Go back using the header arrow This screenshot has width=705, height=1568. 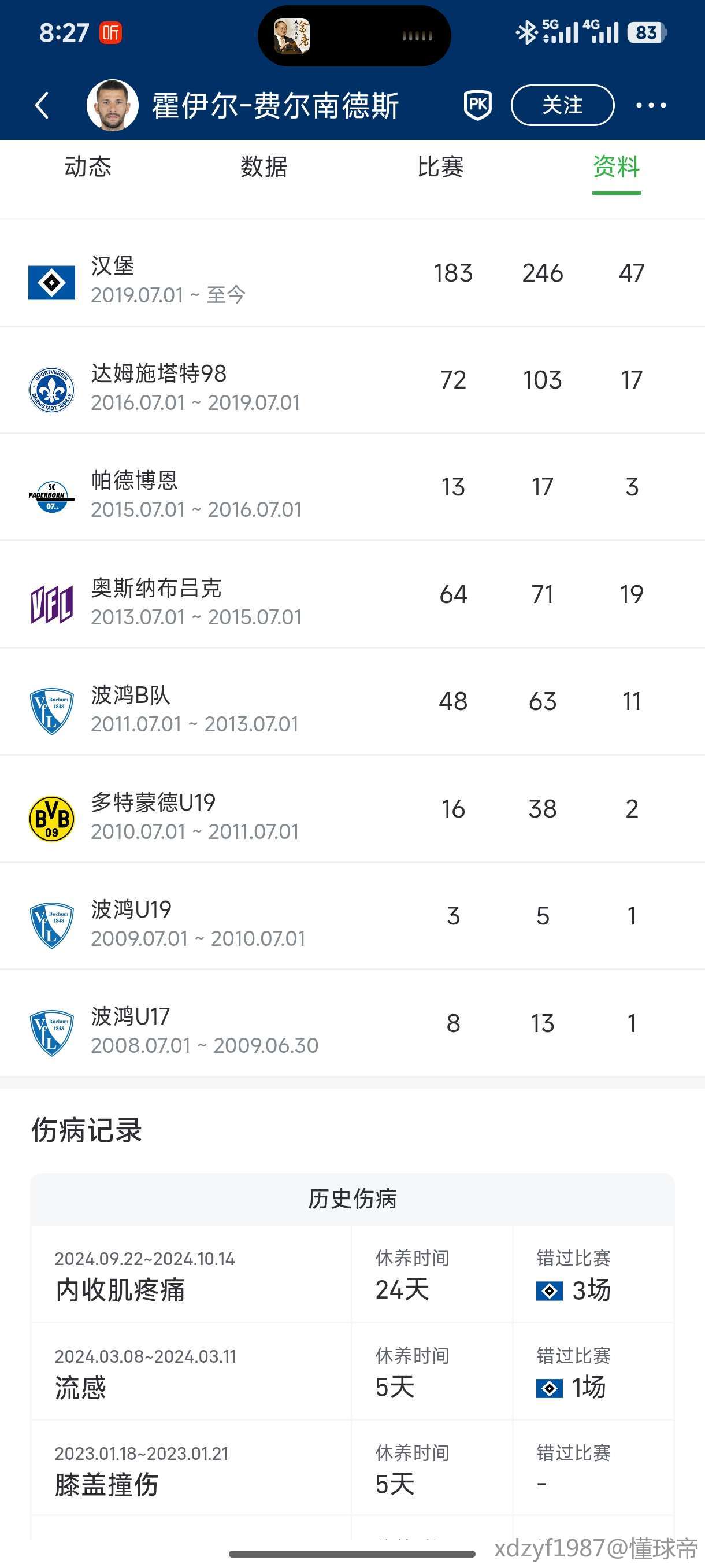[x=42, y=105]
